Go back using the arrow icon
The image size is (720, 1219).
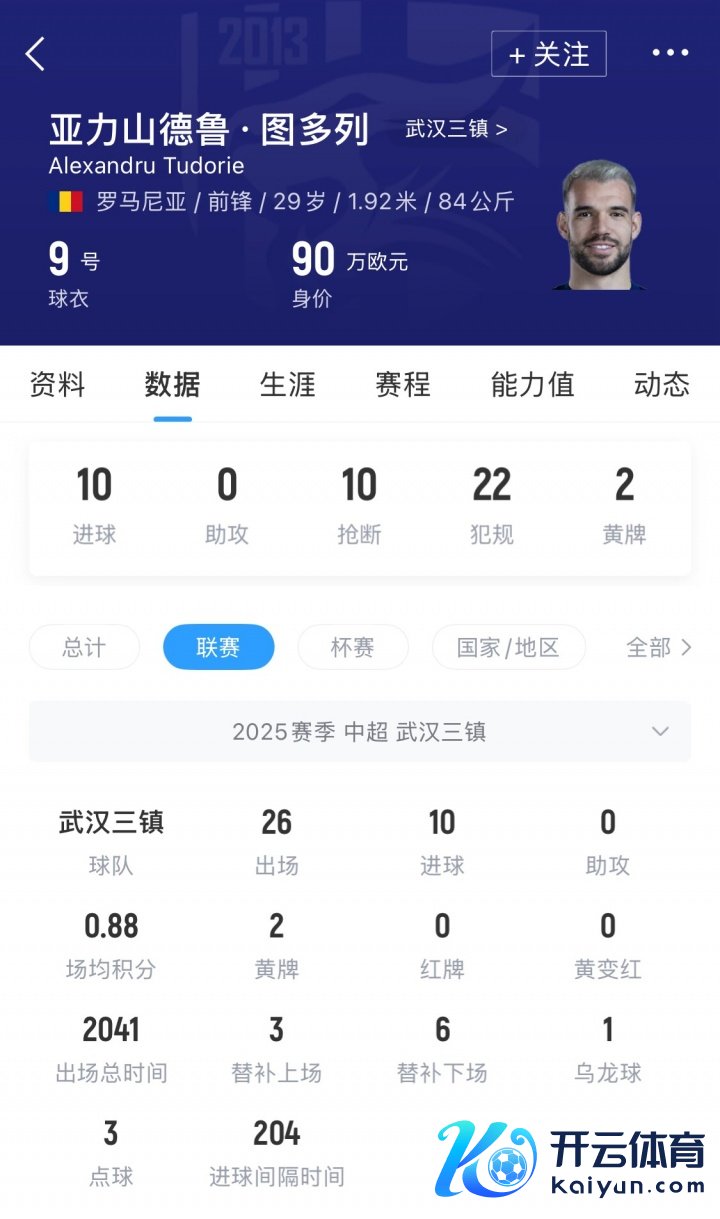pyautogui.click(x=36, y=54)
